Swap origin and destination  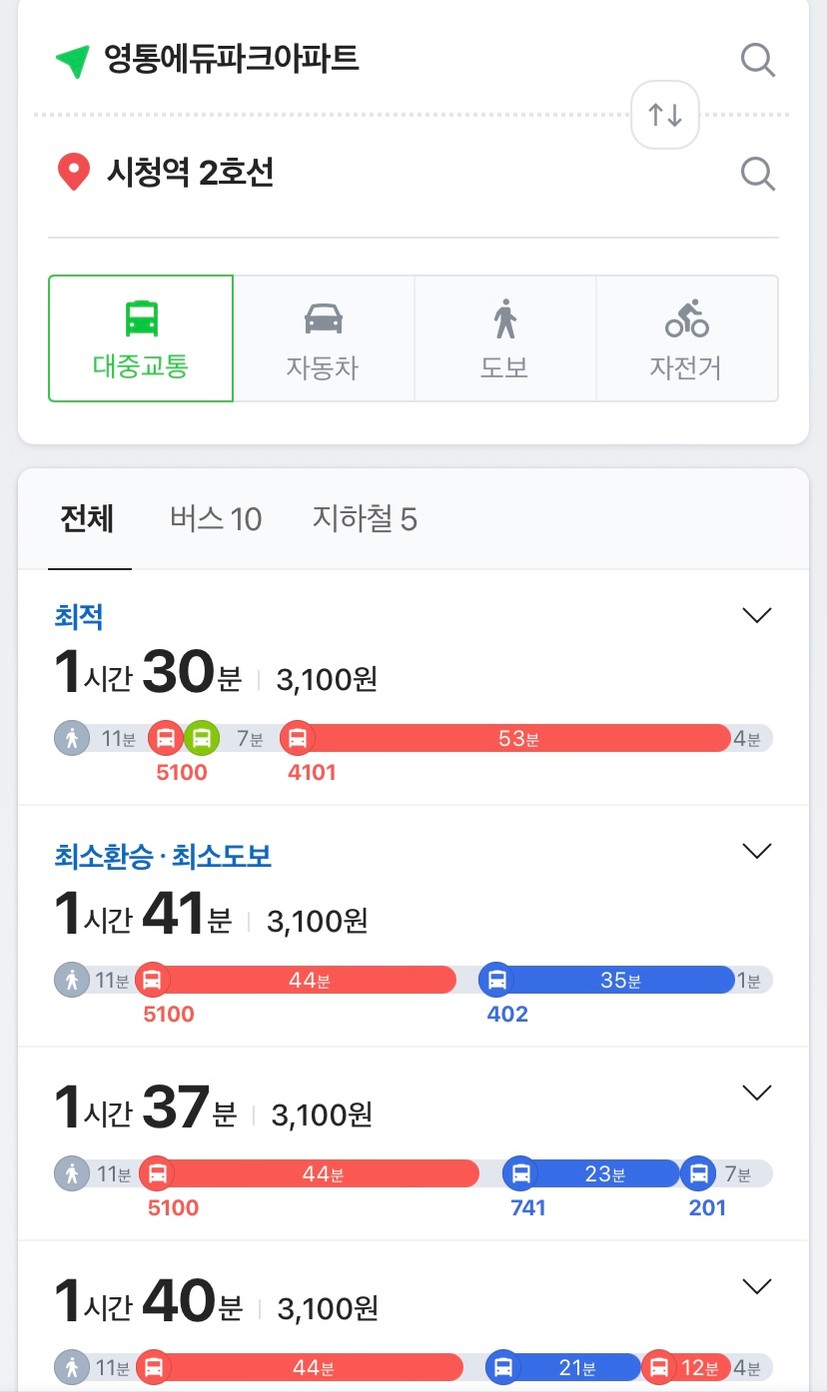664,115
